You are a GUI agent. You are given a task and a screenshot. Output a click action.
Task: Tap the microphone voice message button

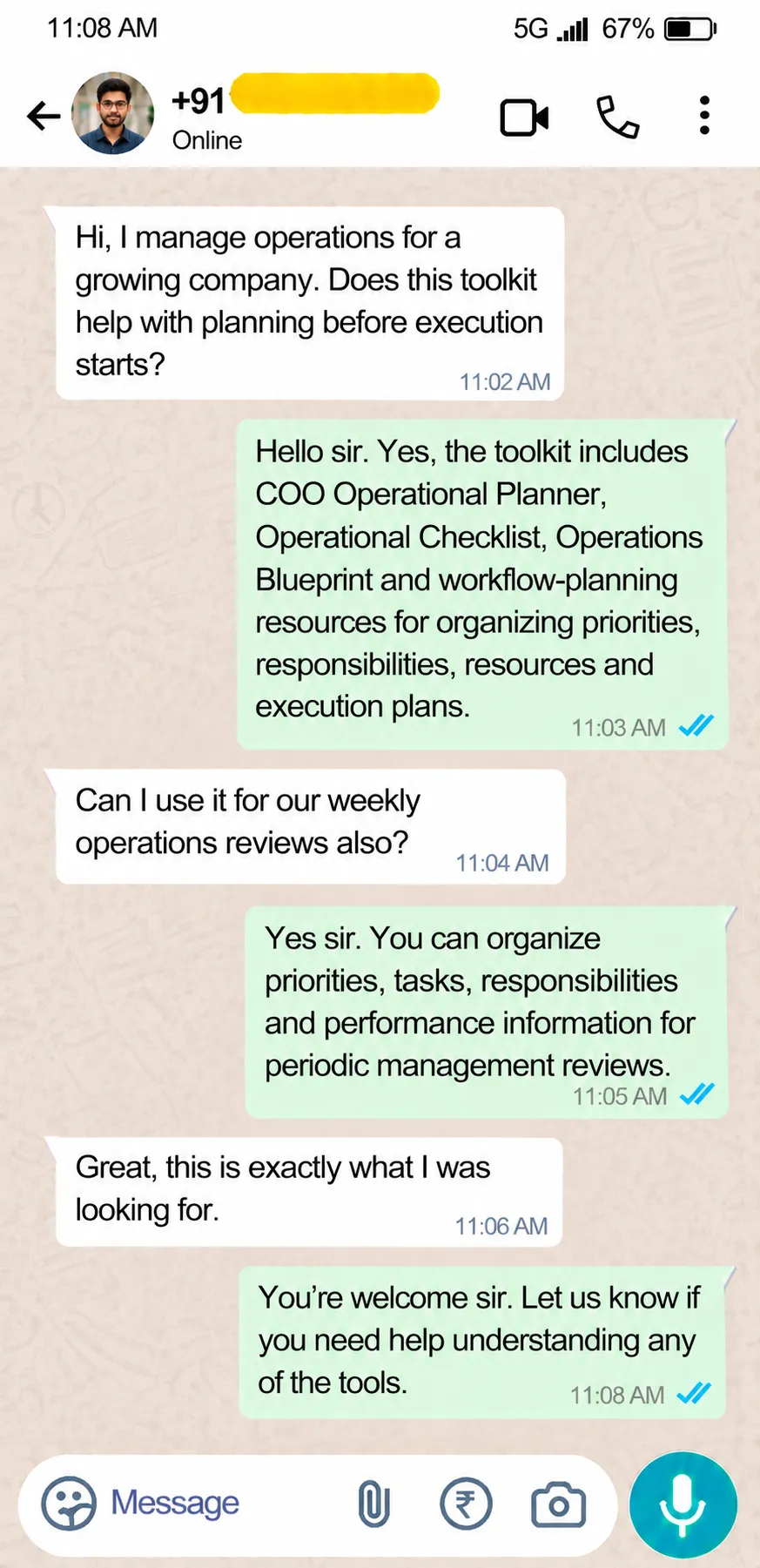pyautogui.click(x=683, y=1504)
